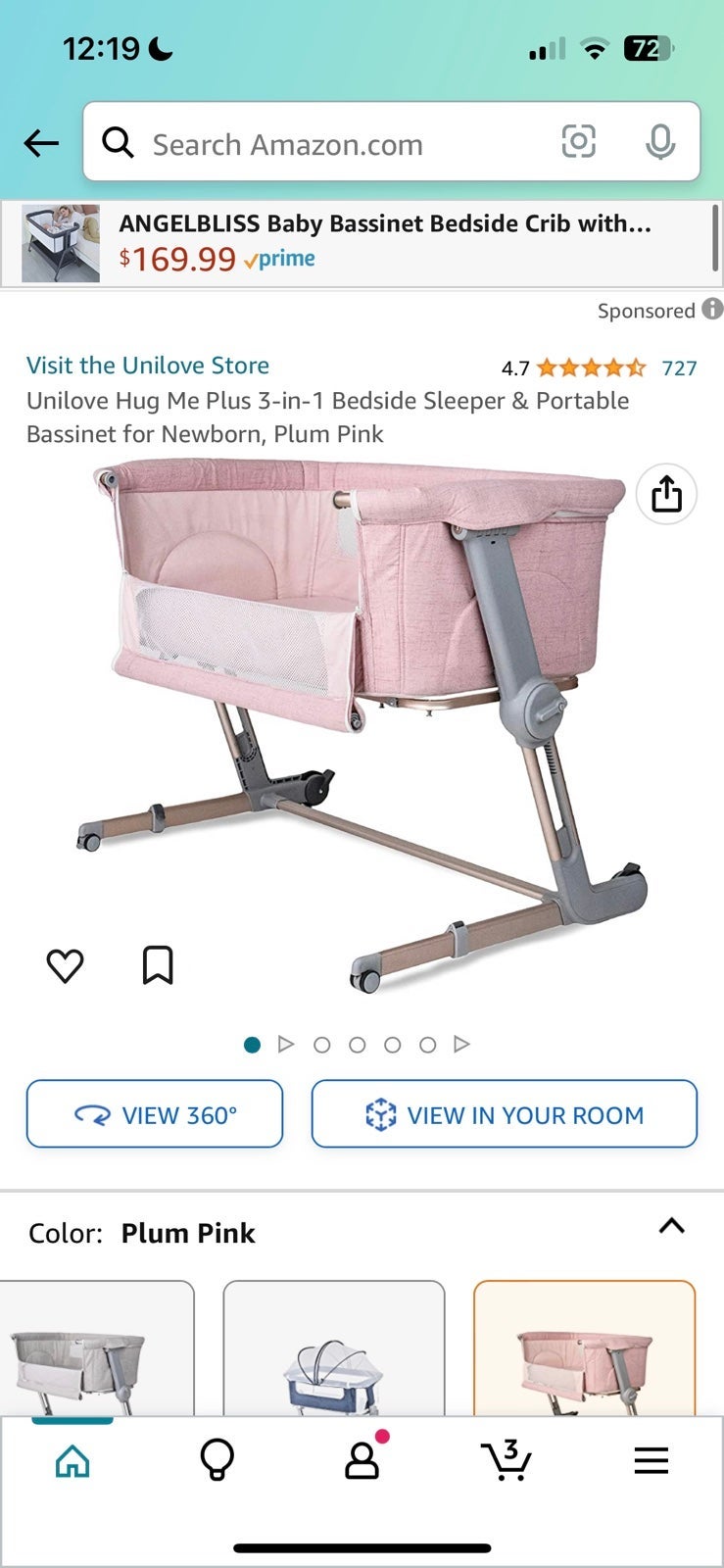Viewport: 724px width, 1568px height.
Task: Start voice search with the microphone
Action: point(660,142)
